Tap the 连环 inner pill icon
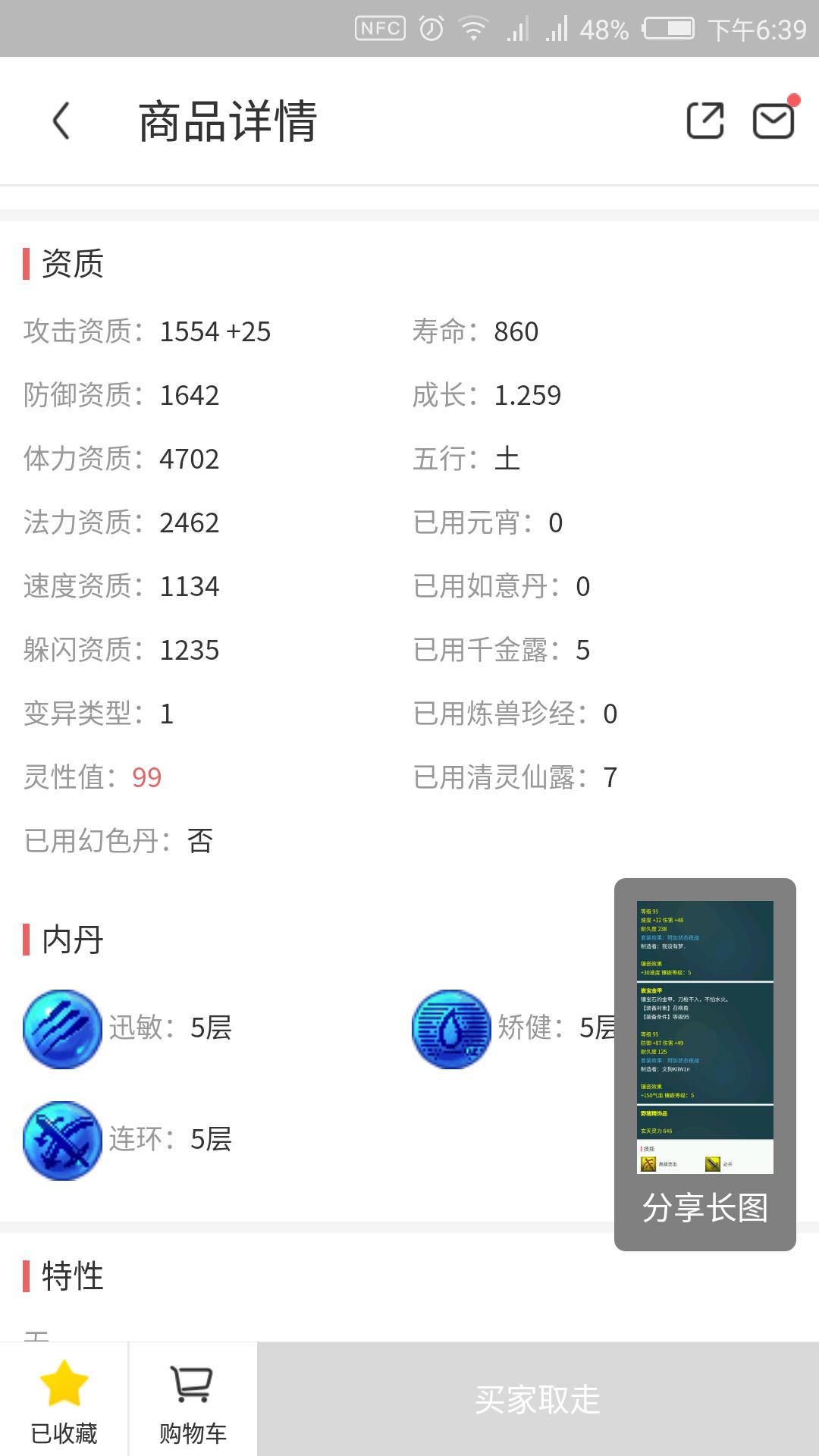 coord(62,1140)
